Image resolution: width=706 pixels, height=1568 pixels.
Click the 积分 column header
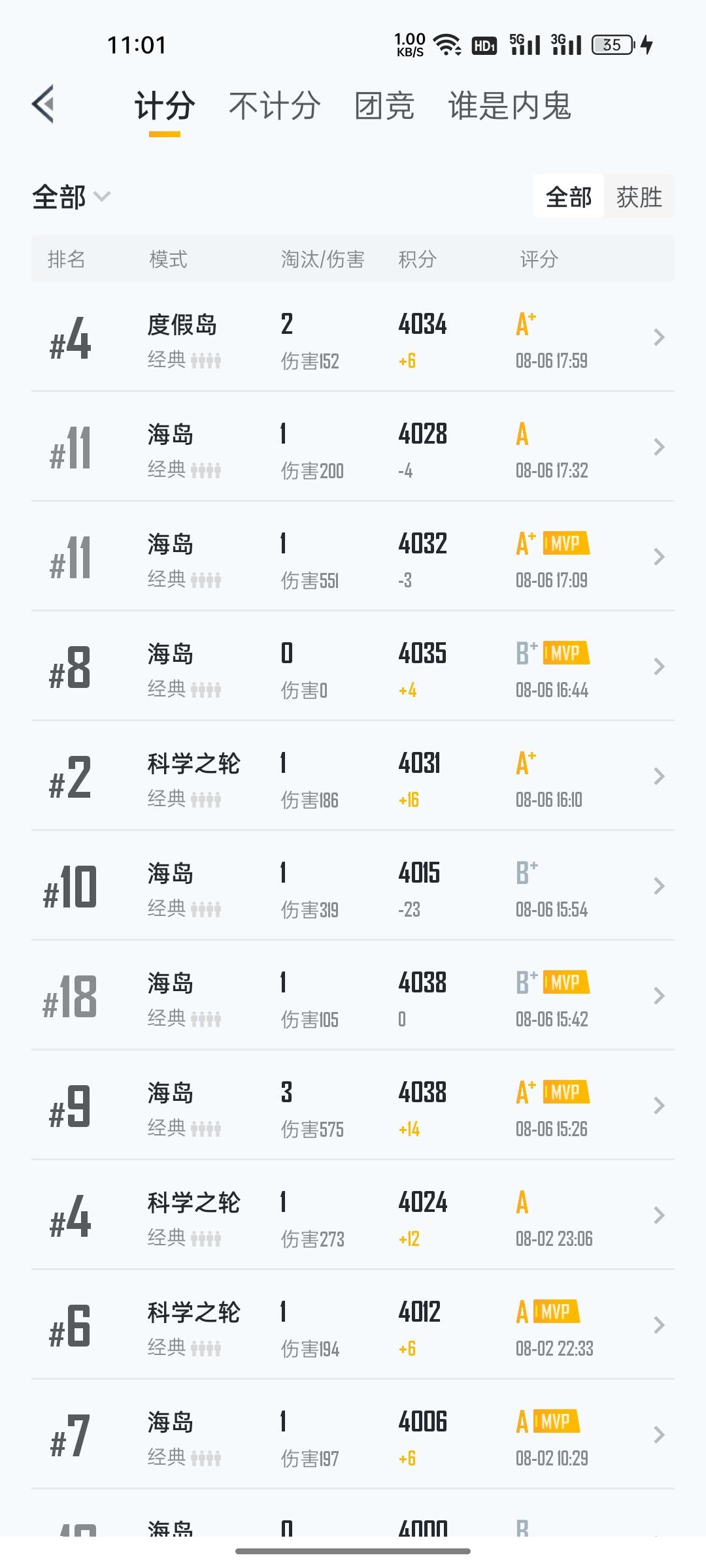(419, 259)
